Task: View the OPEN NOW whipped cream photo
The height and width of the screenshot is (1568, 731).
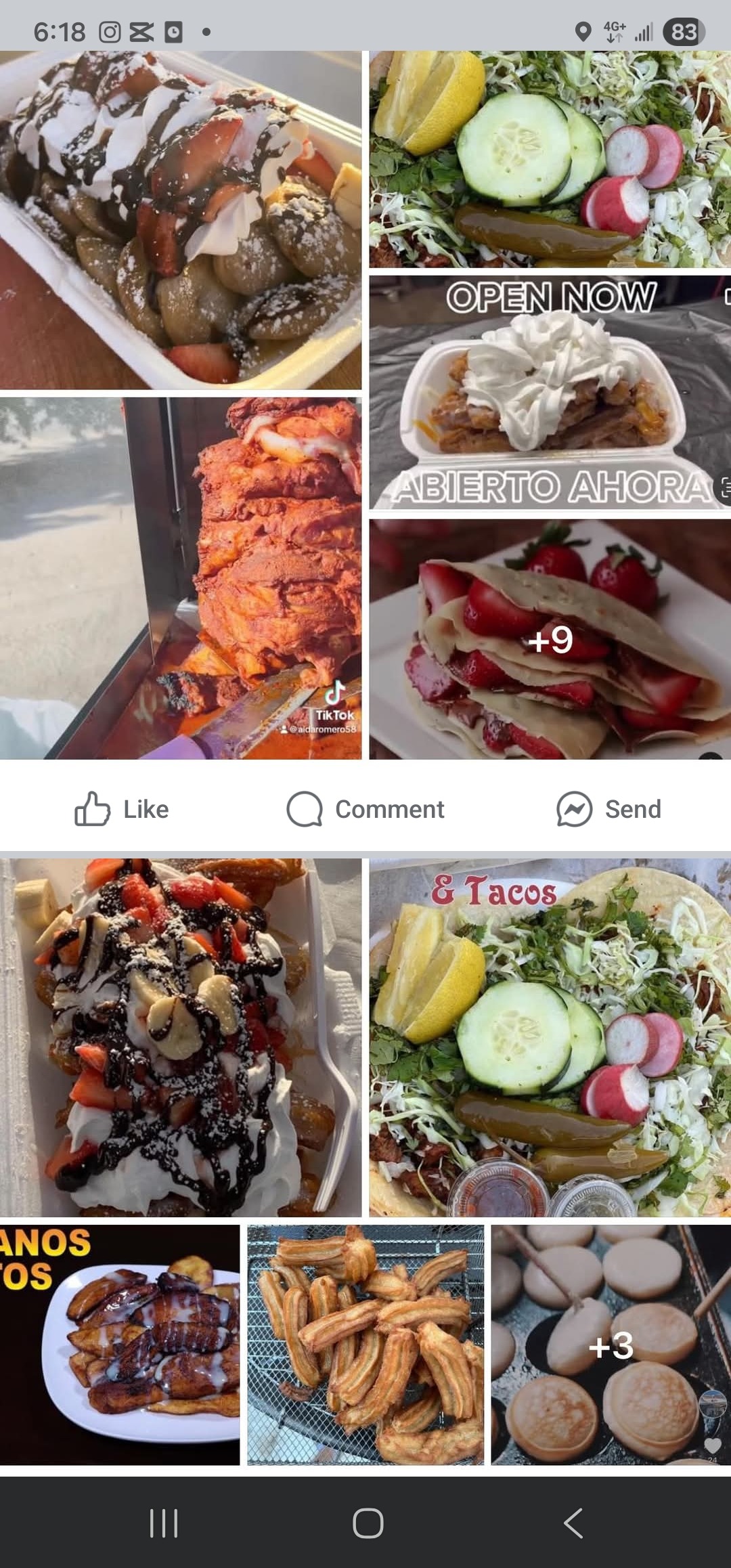Action: tap(550, 393)
